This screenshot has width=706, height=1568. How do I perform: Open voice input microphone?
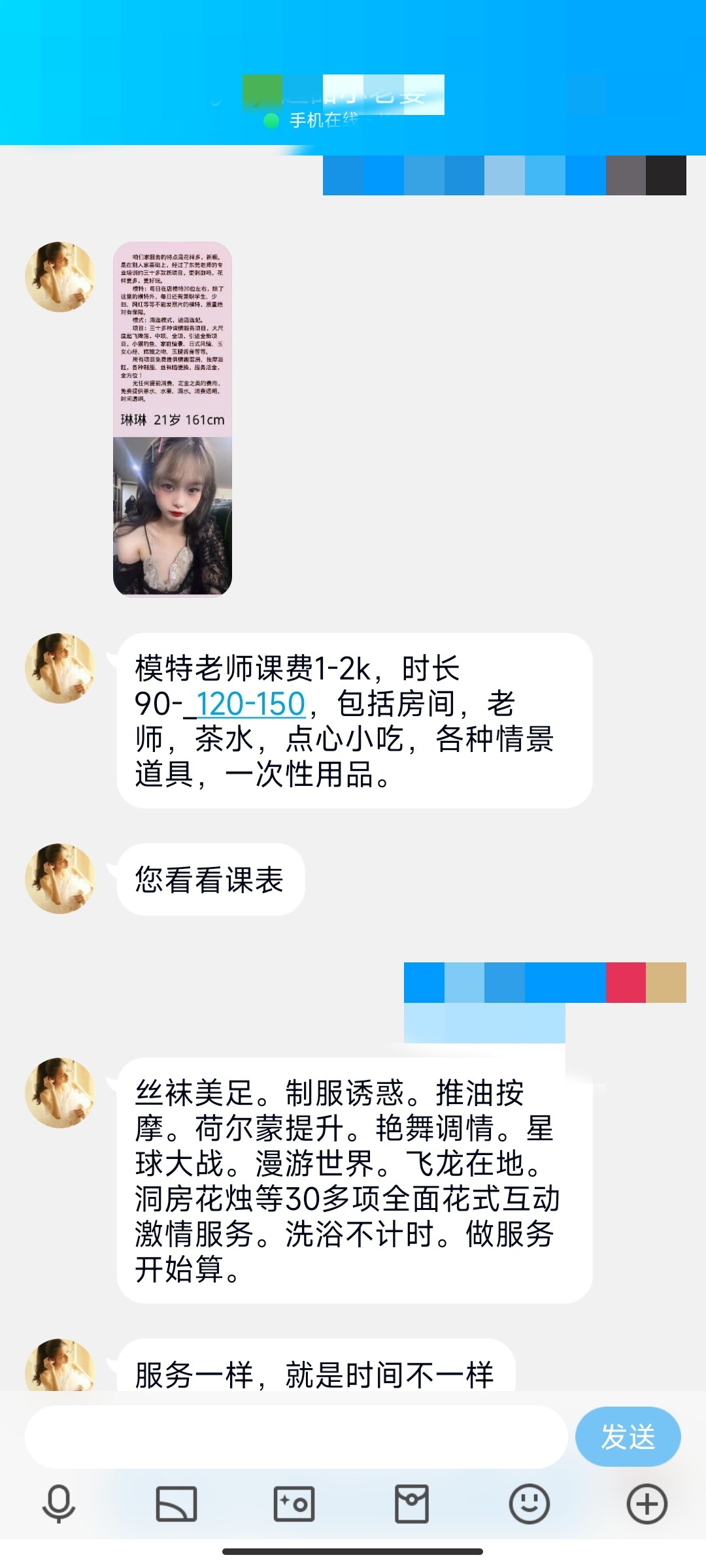59,1503
